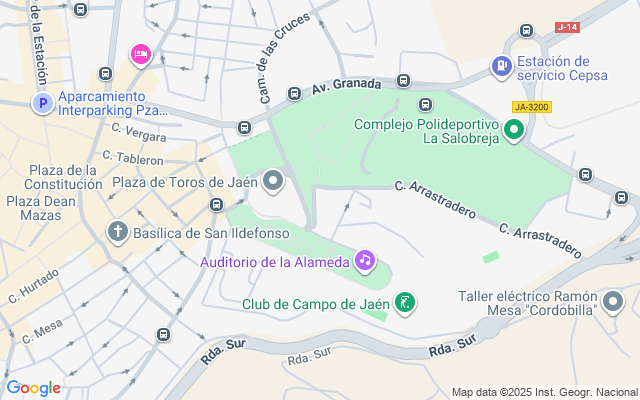Select Taller eléctrico Ramón Mesa marker

613,302
